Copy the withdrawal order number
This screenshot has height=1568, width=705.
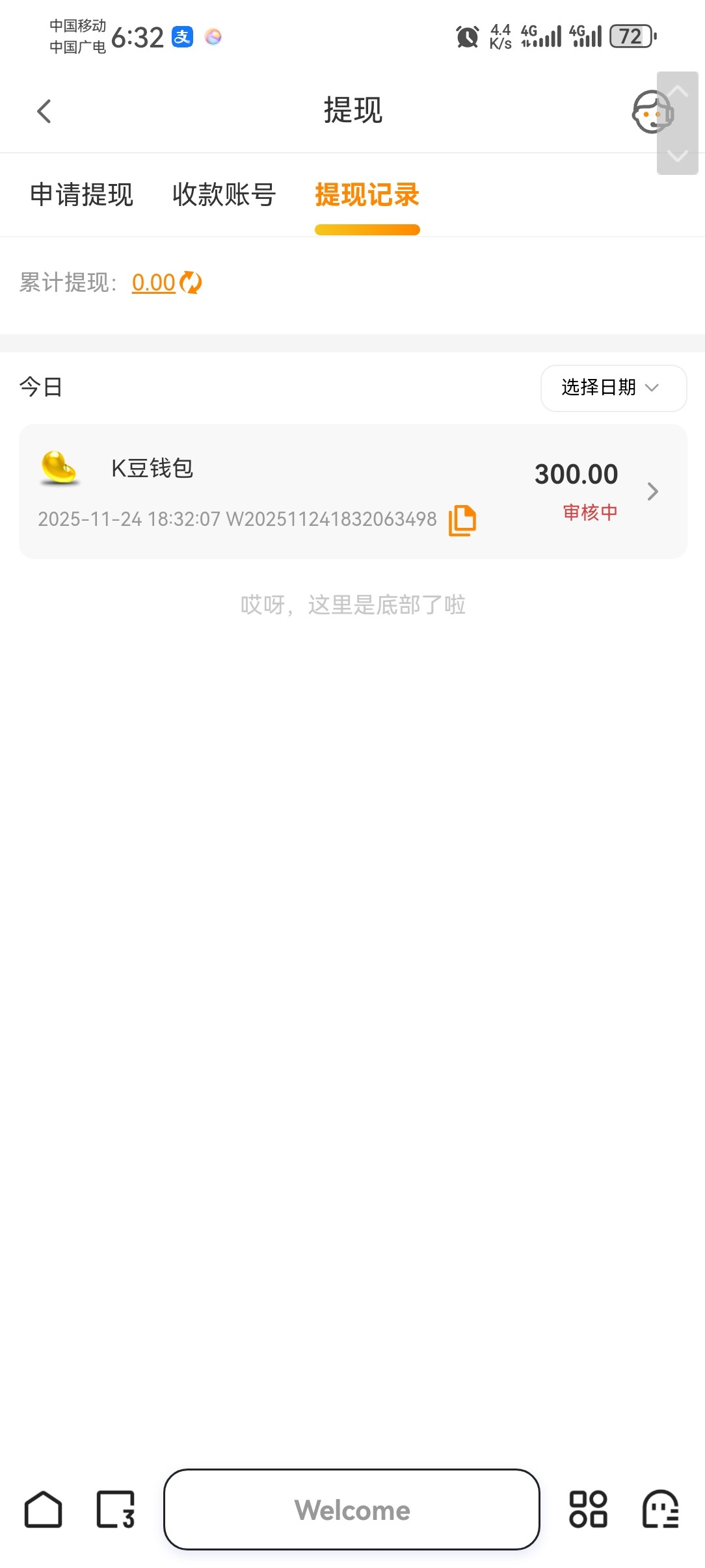[x=462, y=520]
